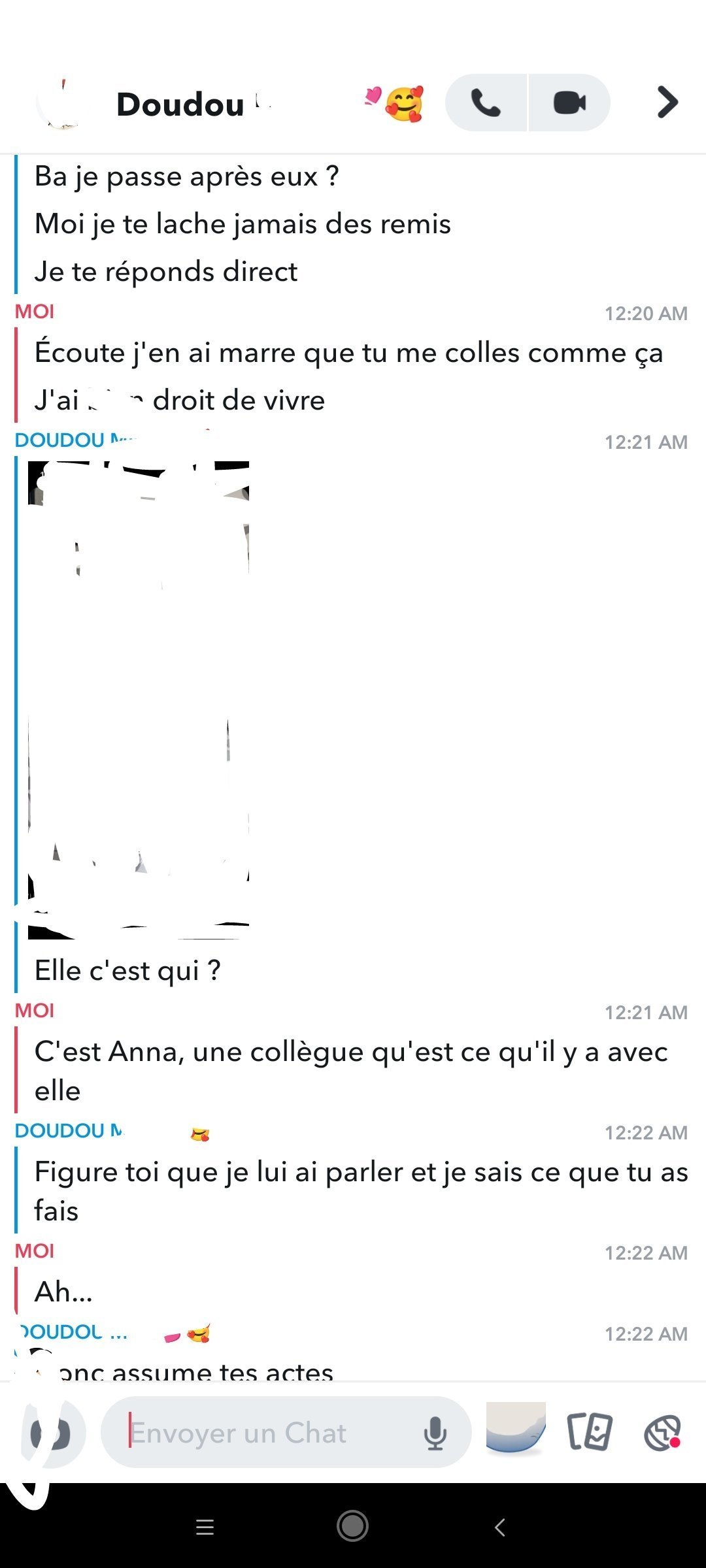Open the rocket games icon
The image size is (706, 1568).
click(x=663, y=1433)
